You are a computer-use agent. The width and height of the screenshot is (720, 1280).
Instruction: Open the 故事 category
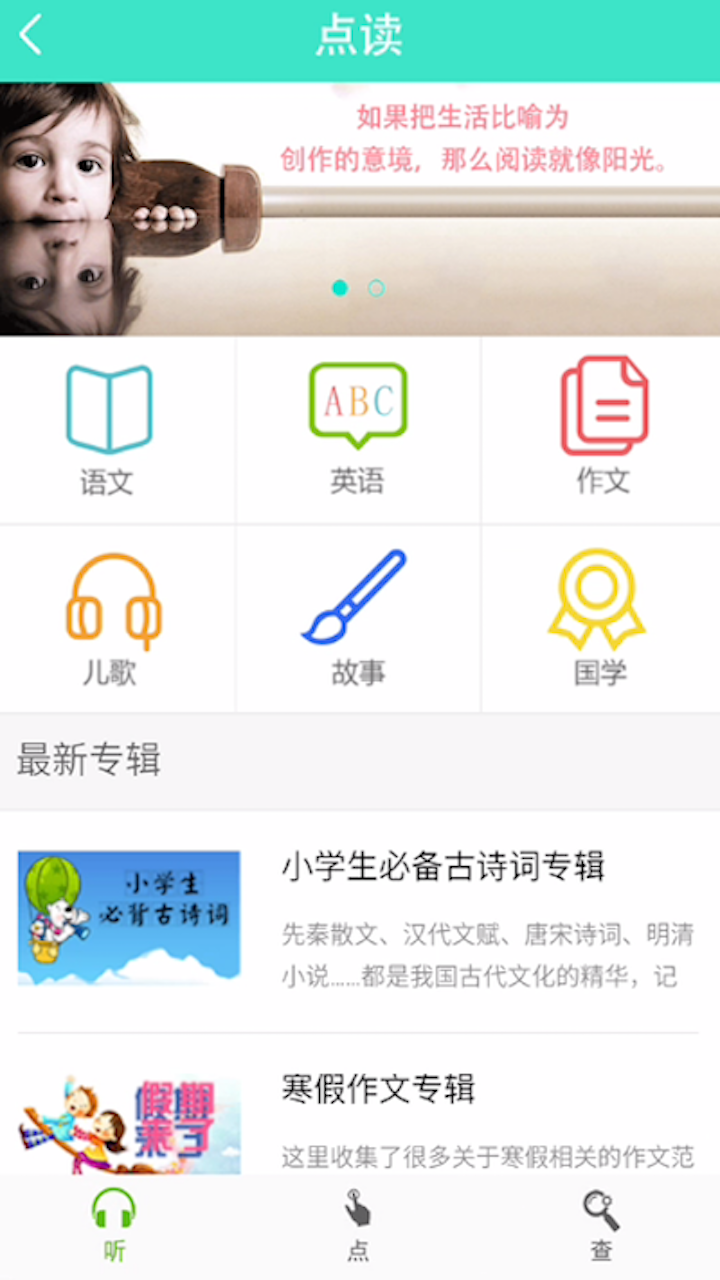pos(358,620)
